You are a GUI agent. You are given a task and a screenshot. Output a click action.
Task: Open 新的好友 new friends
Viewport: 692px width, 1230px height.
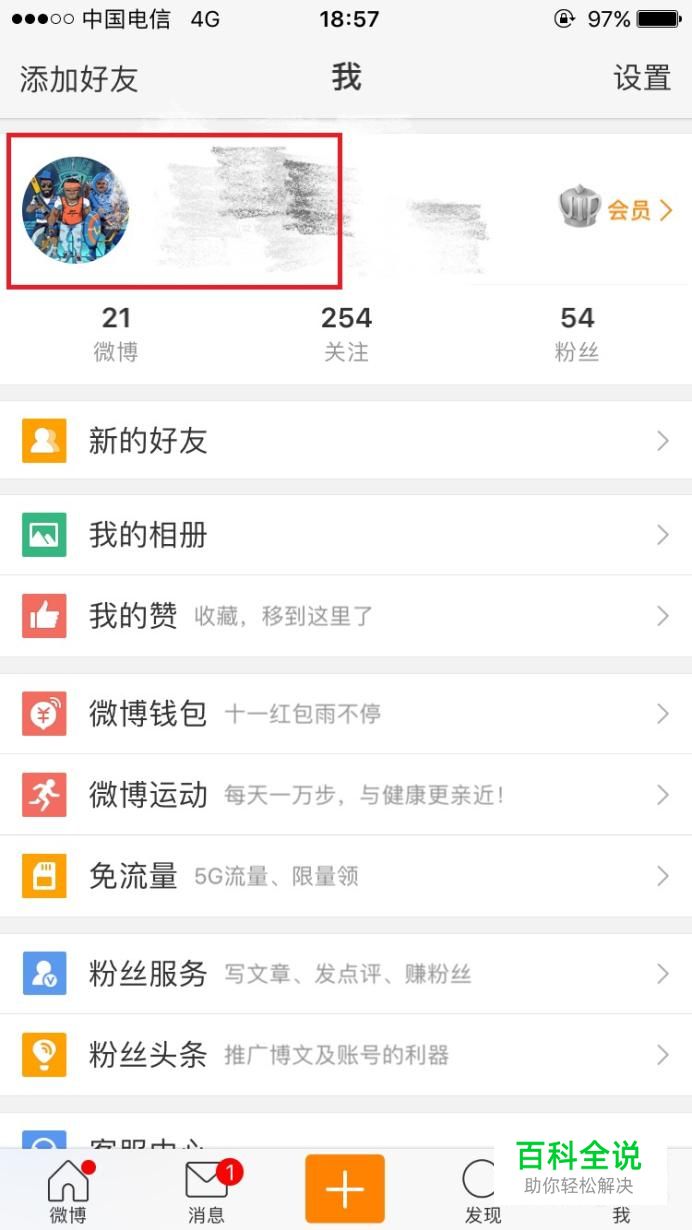[x=346, y=441]
